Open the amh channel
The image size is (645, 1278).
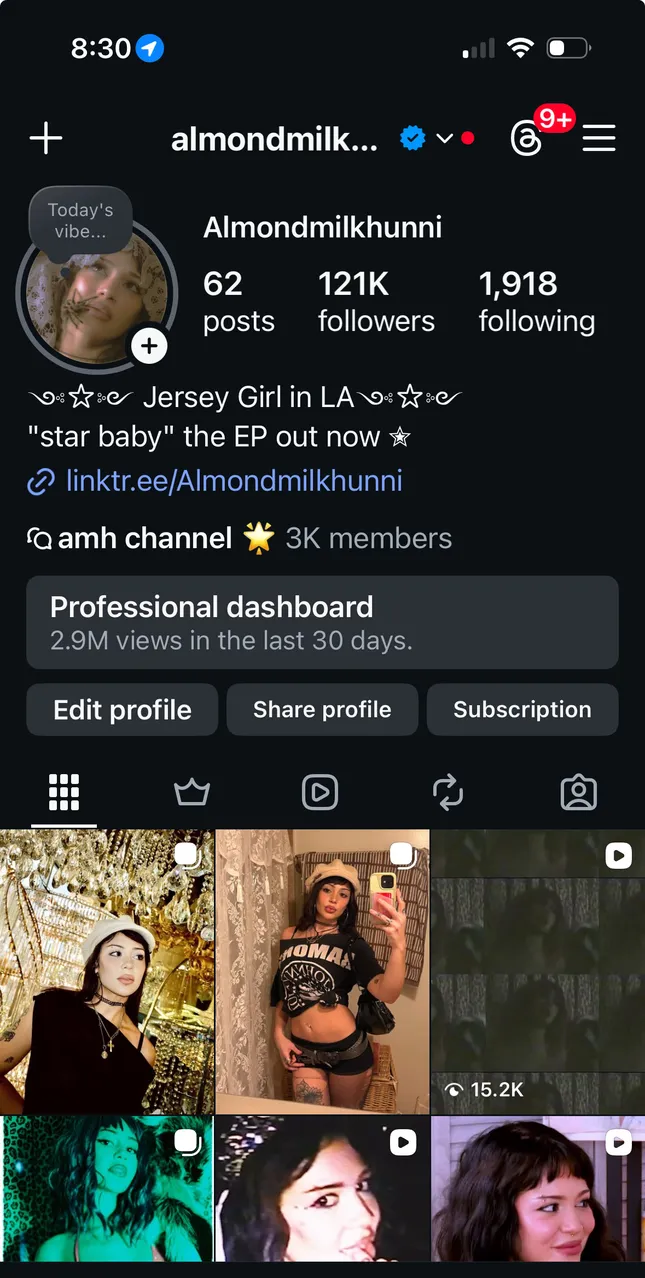tap(145, 538)
